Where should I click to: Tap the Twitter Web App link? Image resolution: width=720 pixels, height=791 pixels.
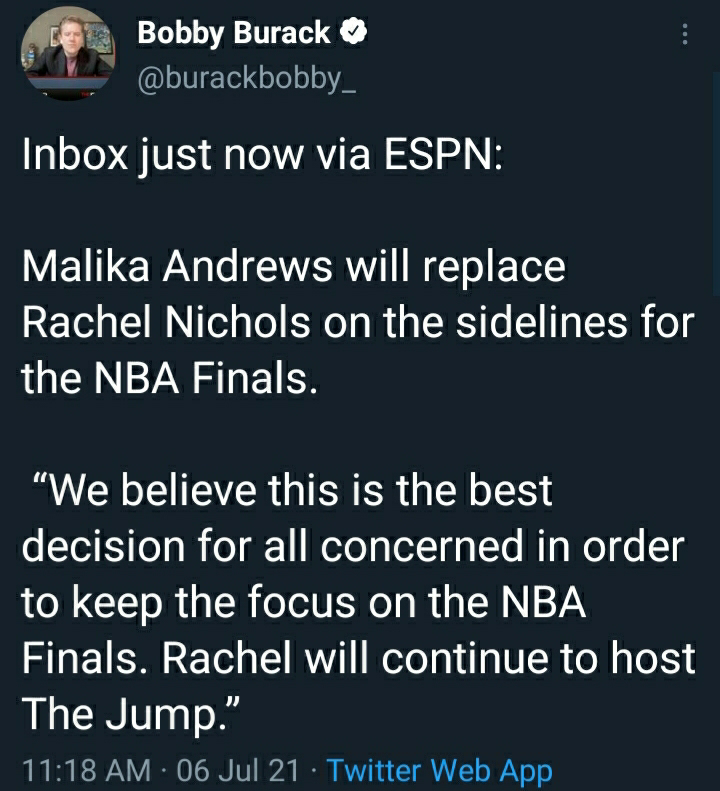tap(440, 770)
